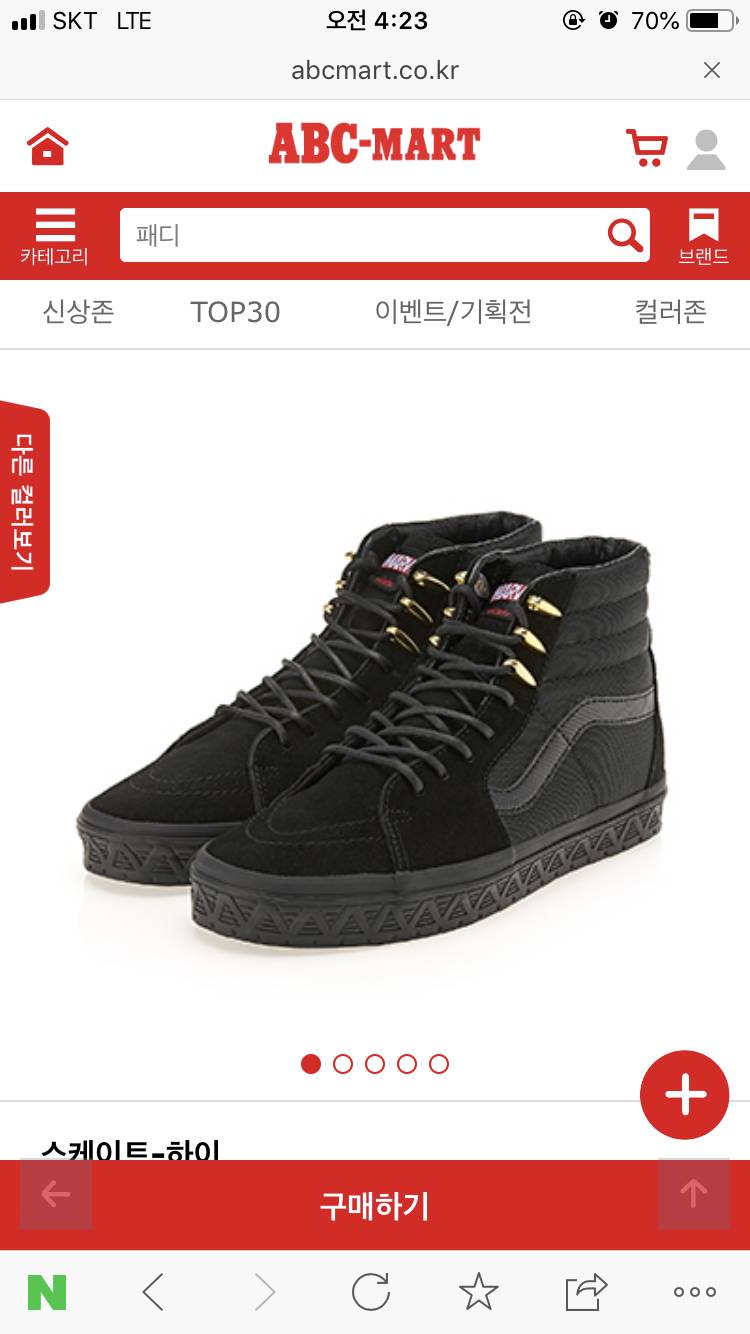The image size is (750, 1334).
Task: Tap 구매하기 to purchase
Action: pyautogui.click(x=375, y=1205)
